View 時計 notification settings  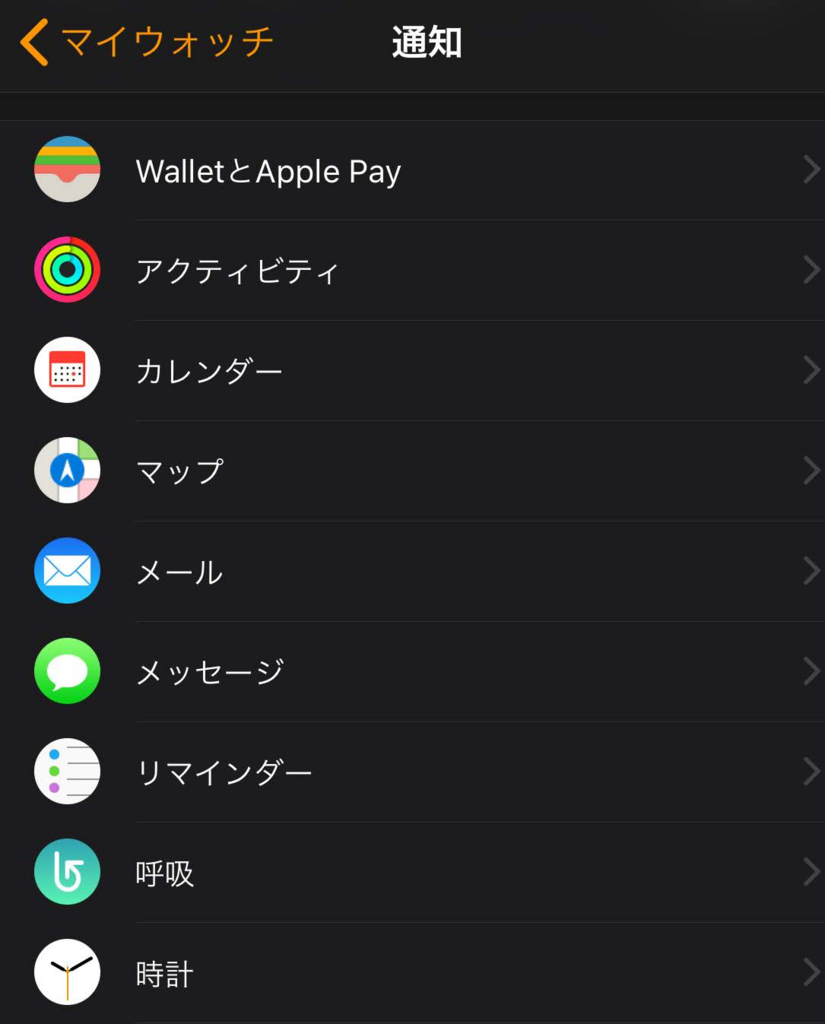(412, 972)
